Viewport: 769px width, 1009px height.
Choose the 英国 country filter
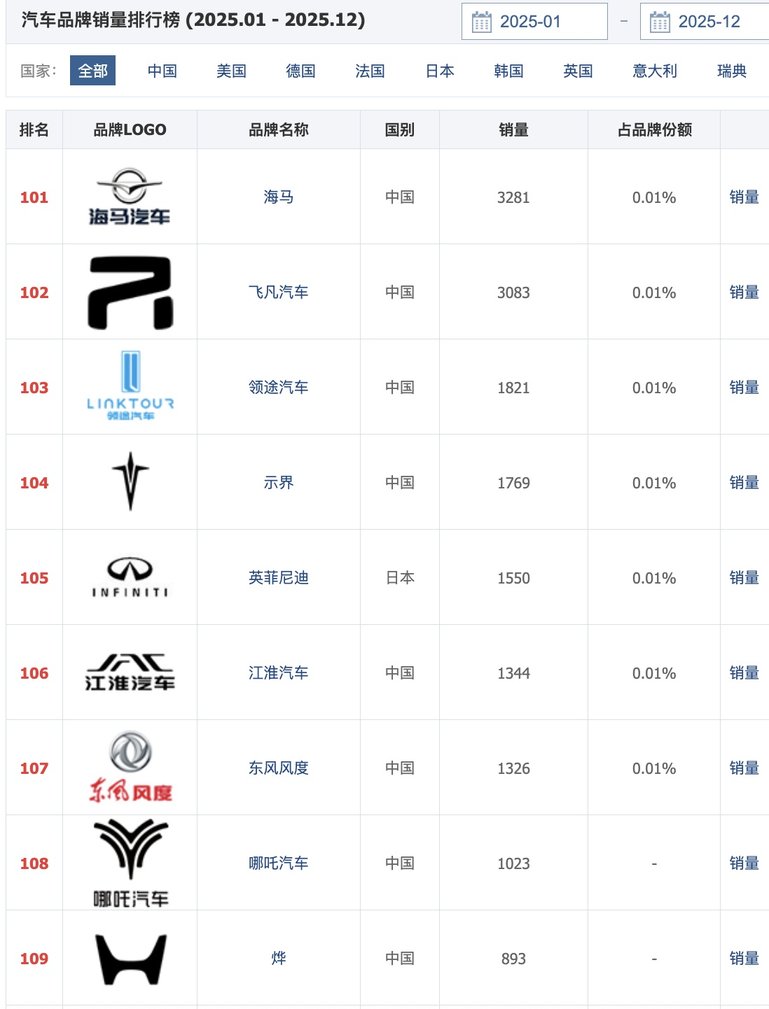click(x=578, y=71)
